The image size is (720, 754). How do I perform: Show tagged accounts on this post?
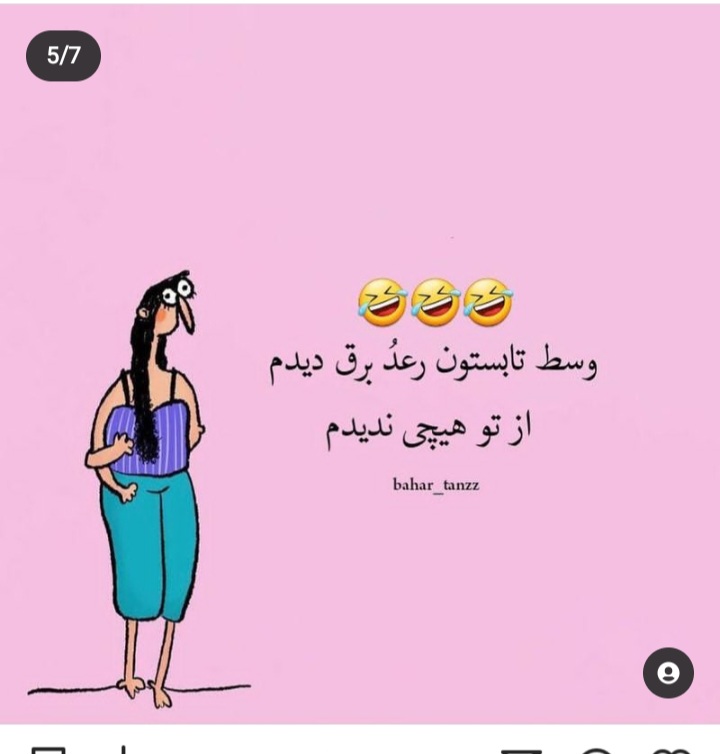[668, 673]
